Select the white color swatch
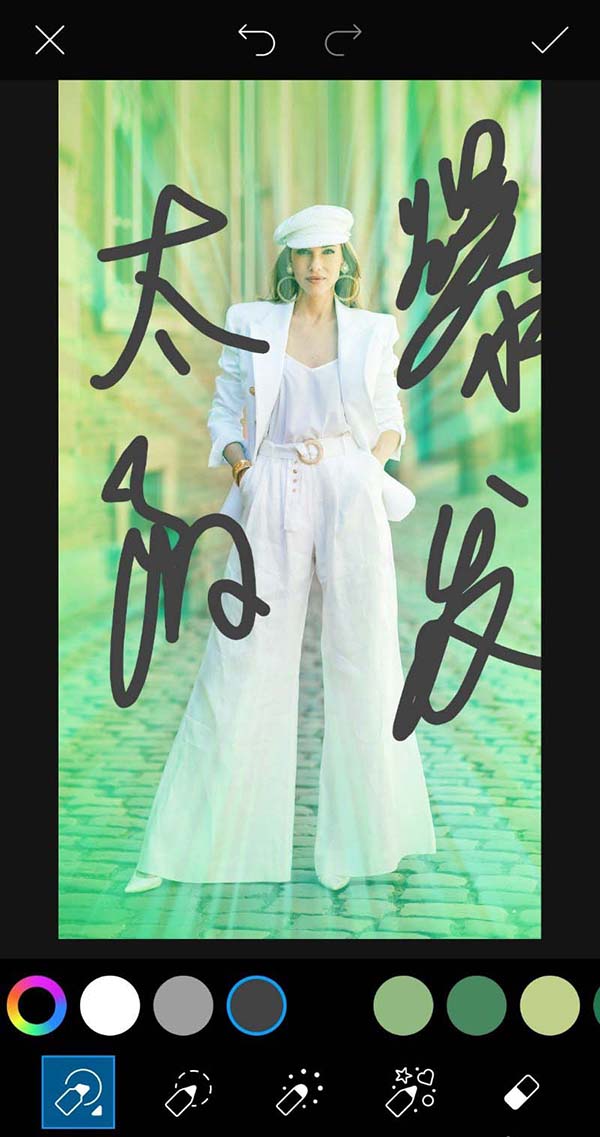The image size is (600, 1137). tap(110, 1005)
